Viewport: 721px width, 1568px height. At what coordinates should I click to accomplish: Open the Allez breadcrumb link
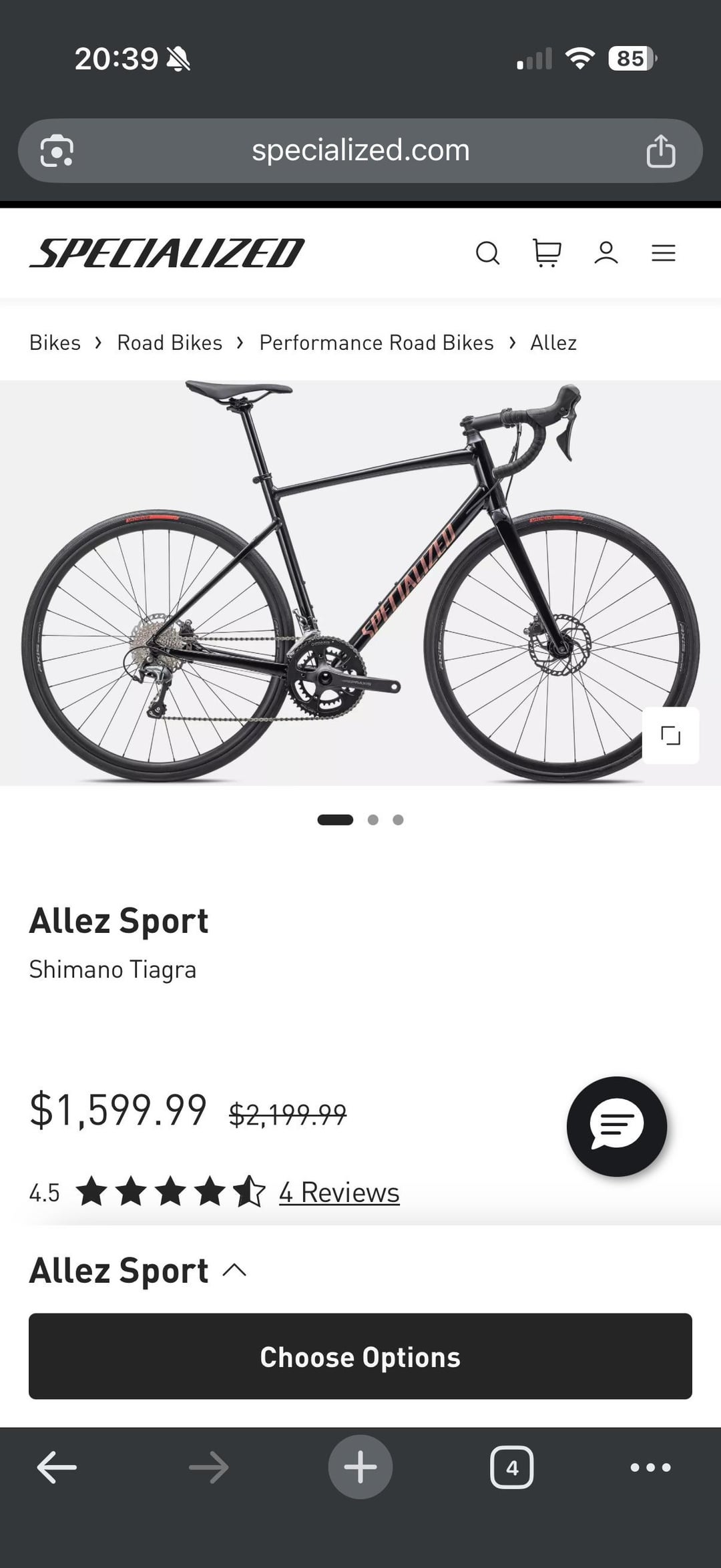[553, 343]
